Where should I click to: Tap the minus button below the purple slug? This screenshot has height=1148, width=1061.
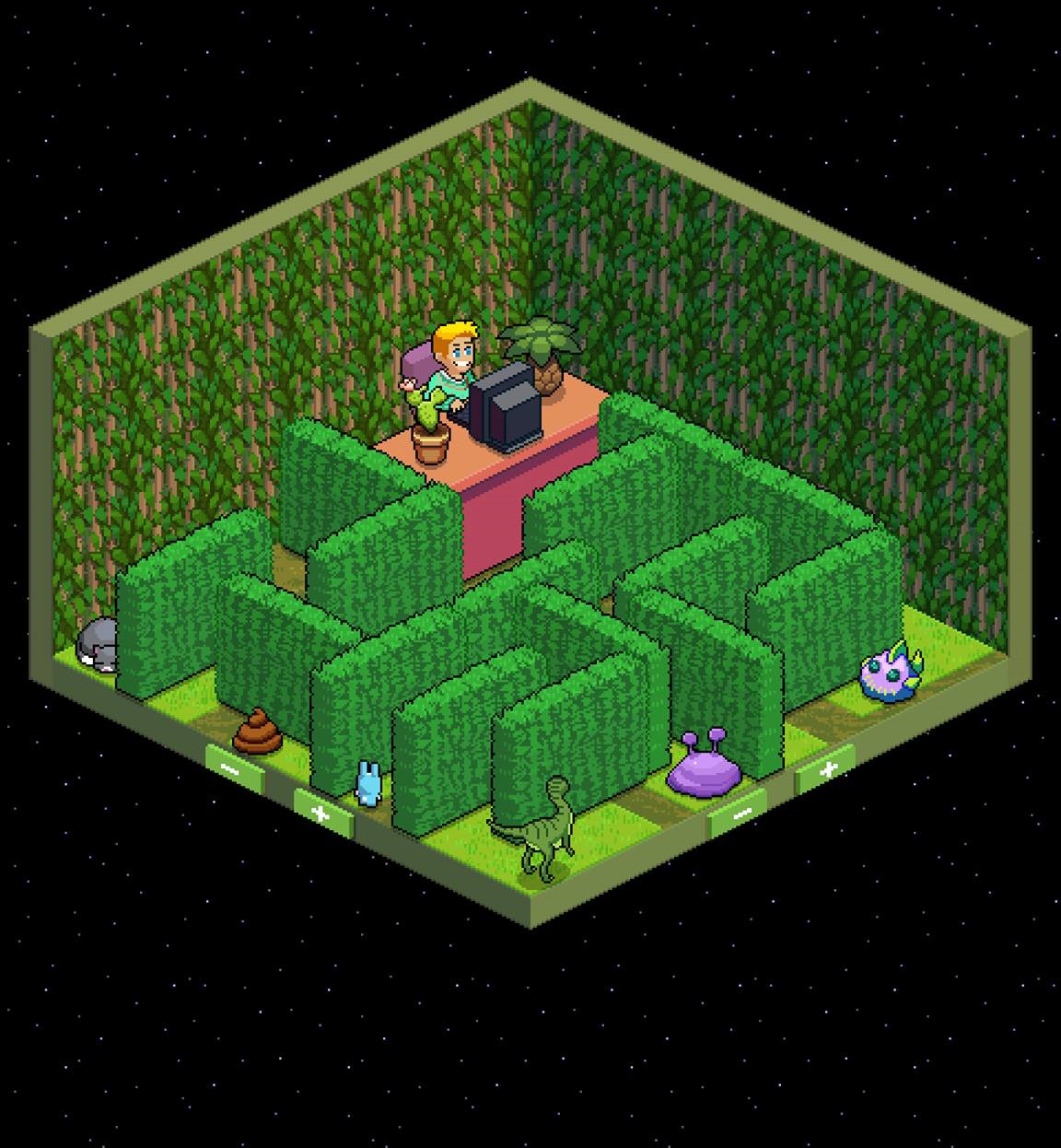pyautogui.click(x=739, y=813)
